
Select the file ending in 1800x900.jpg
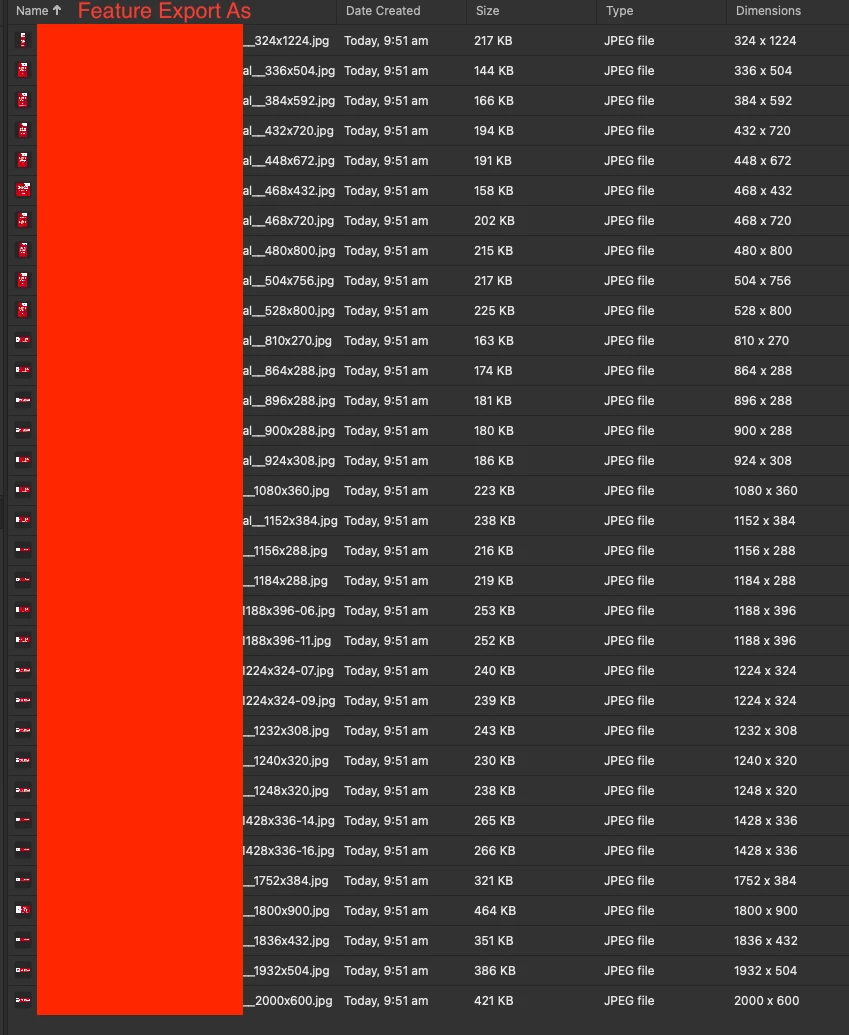point(291,911)
